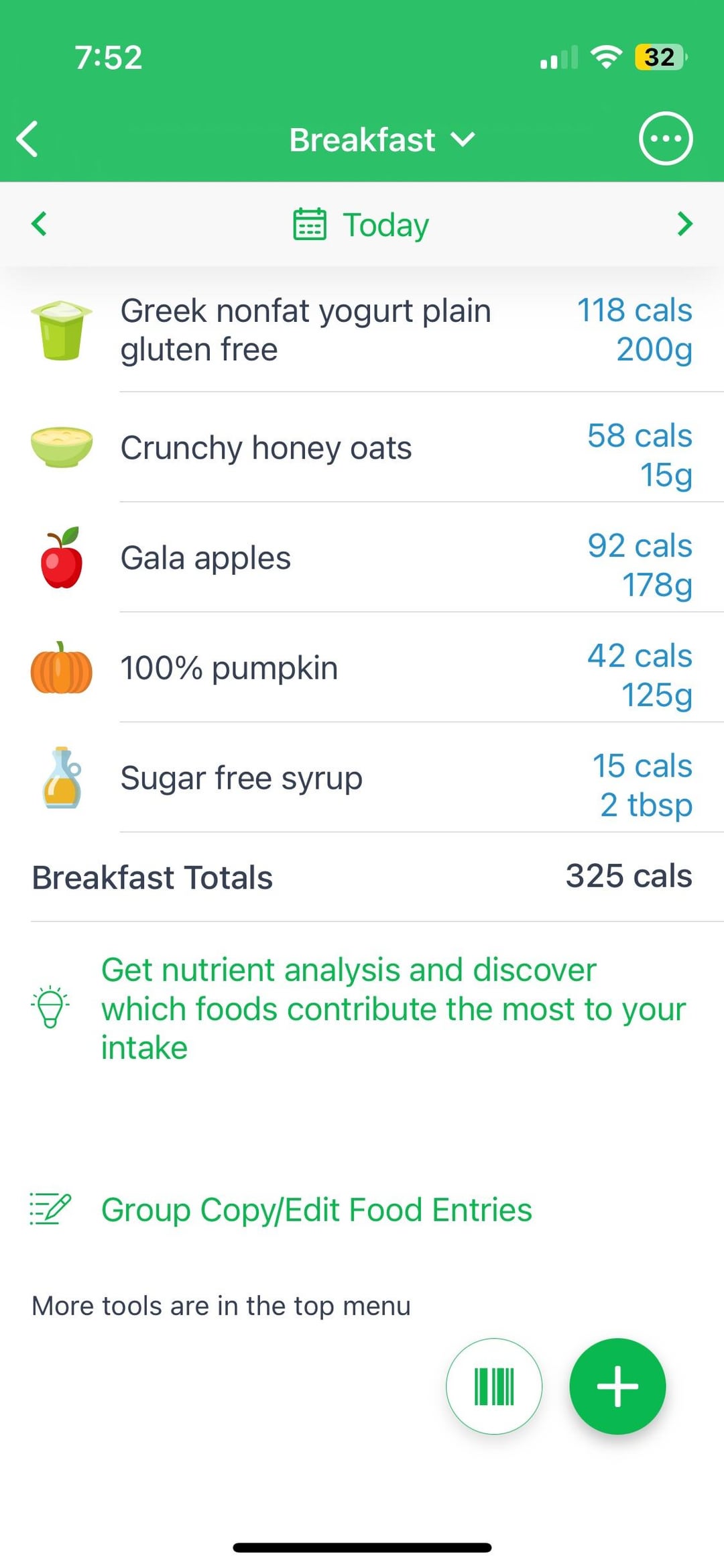Open the Gala apples entry

coord(362,557)
